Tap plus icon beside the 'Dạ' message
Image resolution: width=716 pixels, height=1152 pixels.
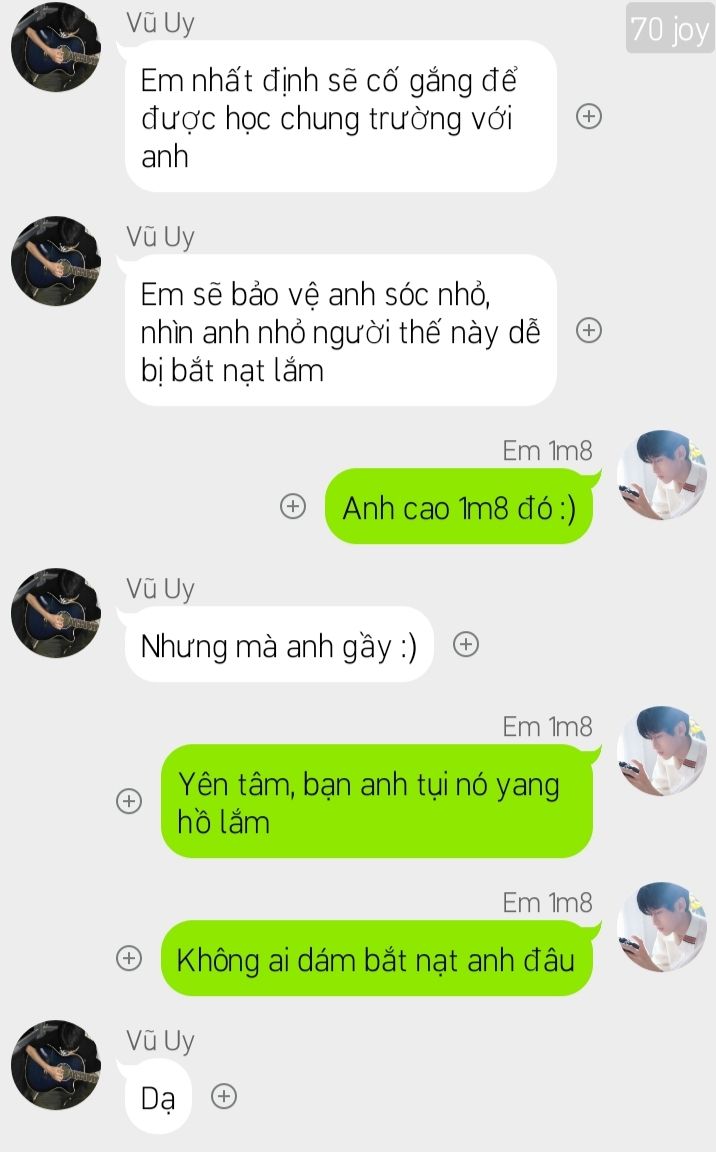[x=224, y=1097]
